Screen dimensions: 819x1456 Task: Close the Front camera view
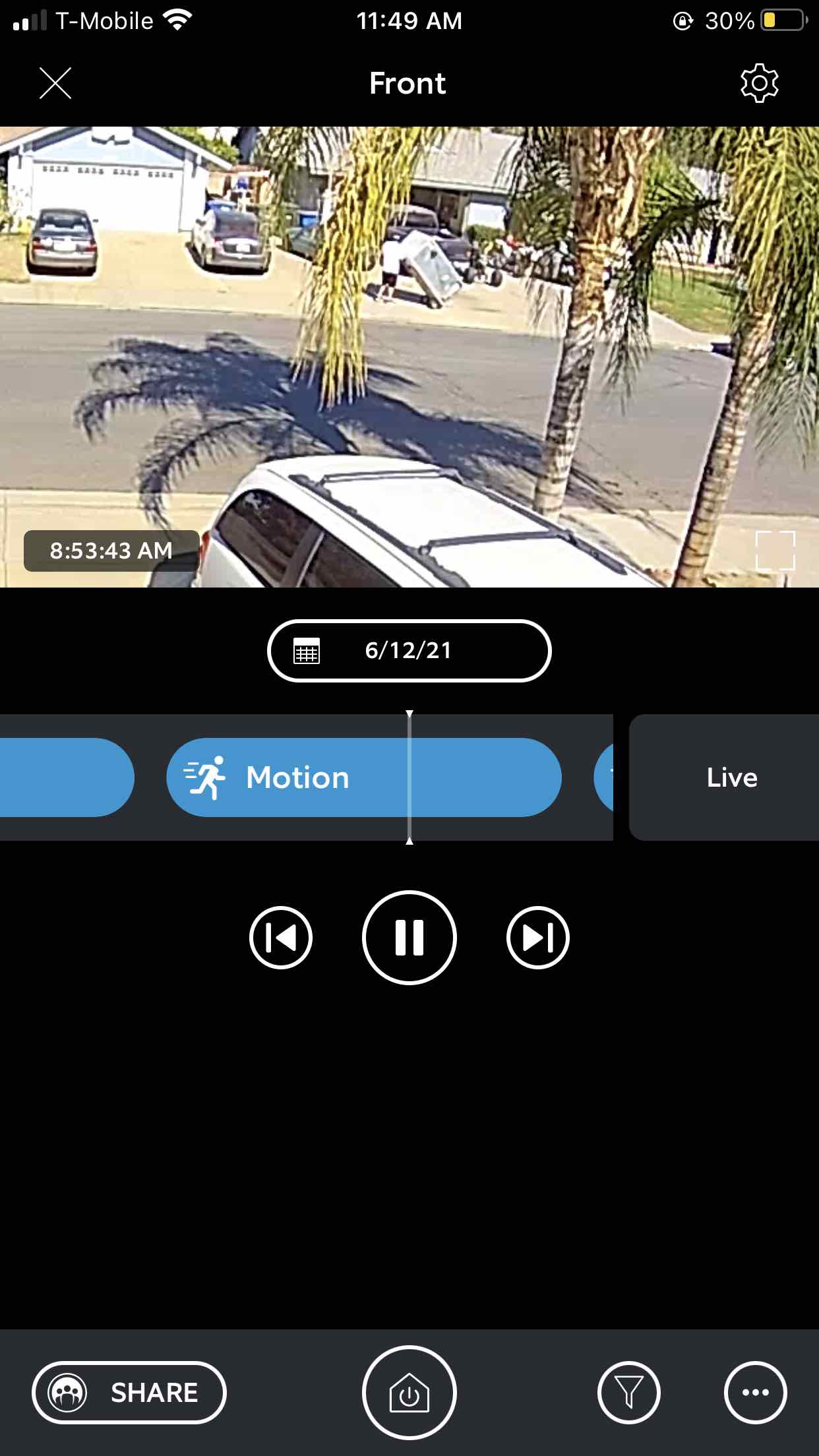55,83
